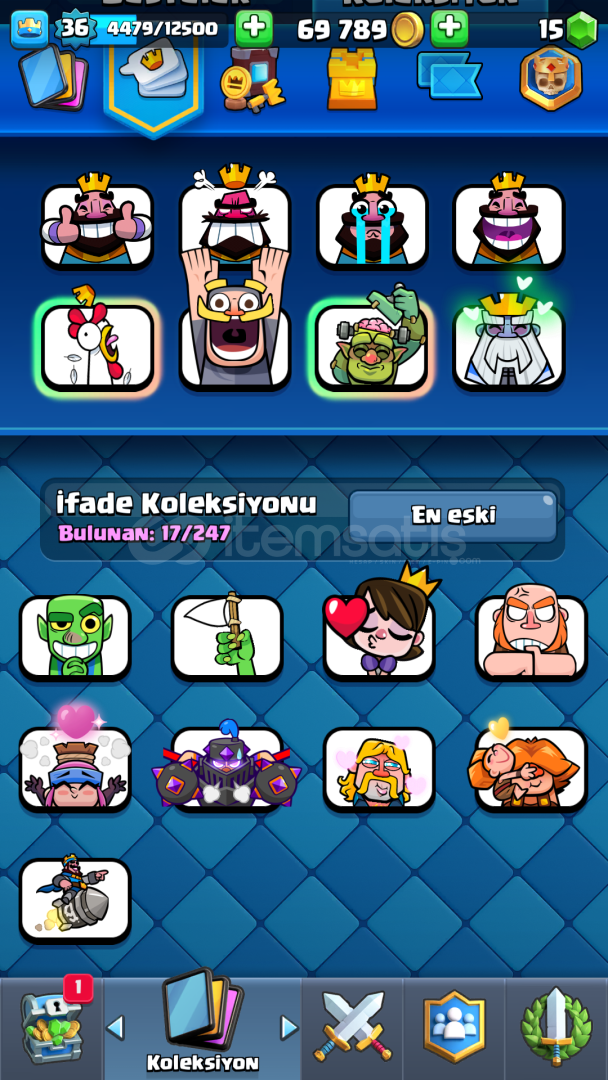
Task: Choose the grinning goblin emote
Action: coord(74,637)
